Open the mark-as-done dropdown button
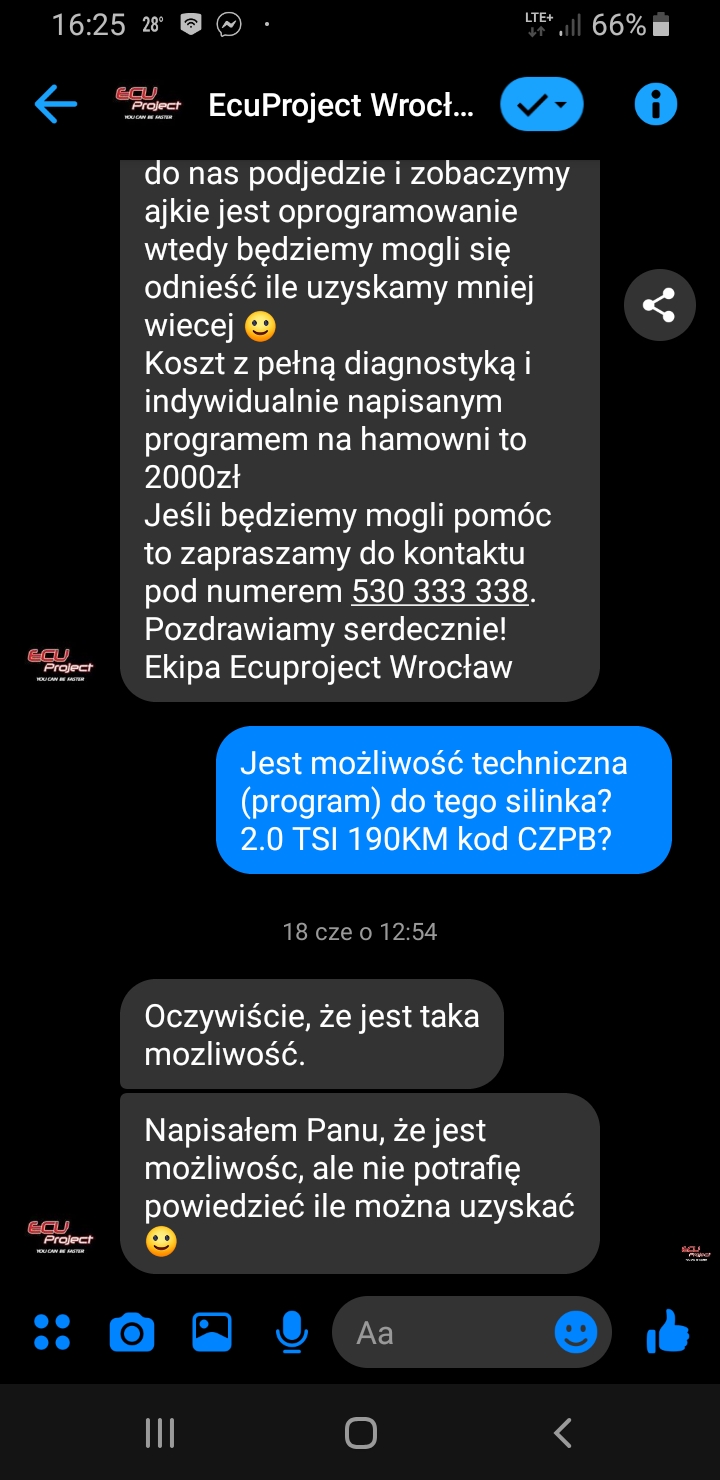 [541, 104]
